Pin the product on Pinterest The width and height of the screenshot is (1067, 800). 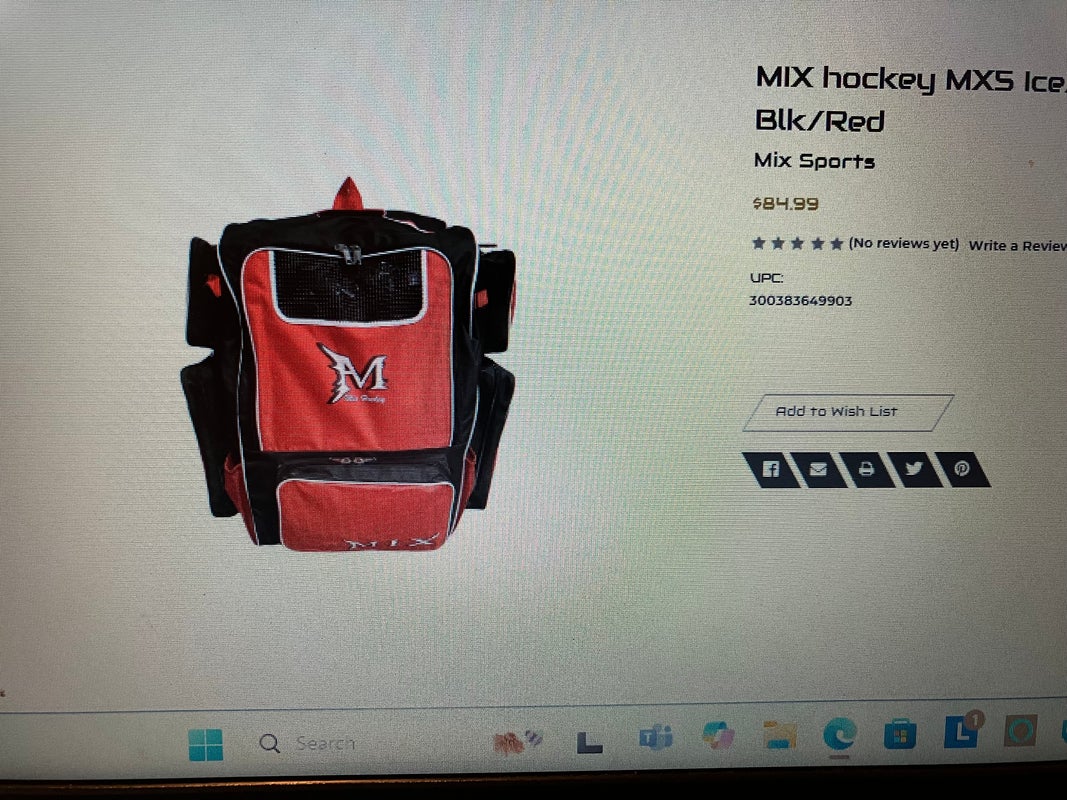coord(961,469)
